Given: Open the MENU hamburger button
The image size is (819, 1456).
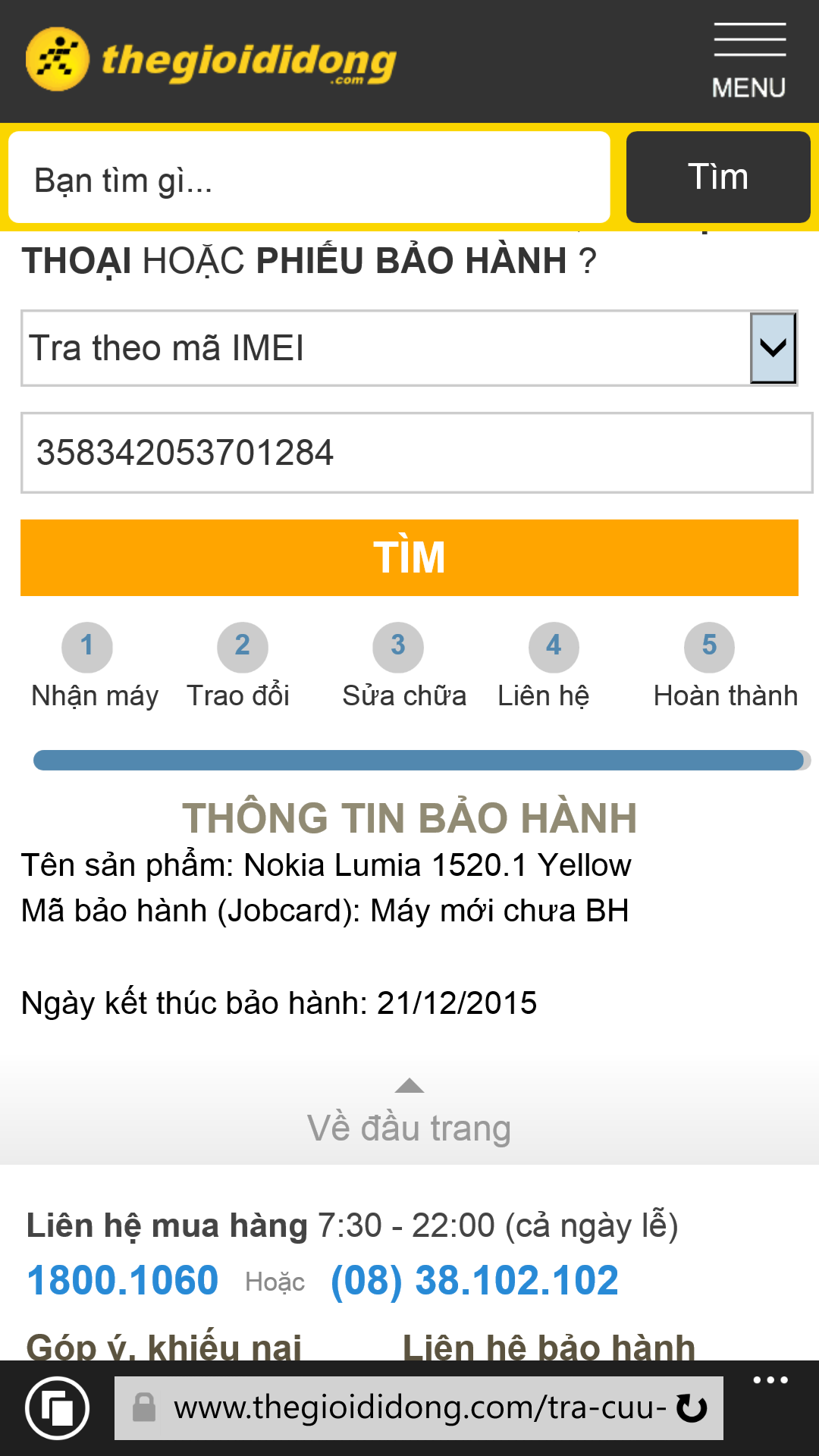Looking at the screenshot, I should (x=749, y=61).
